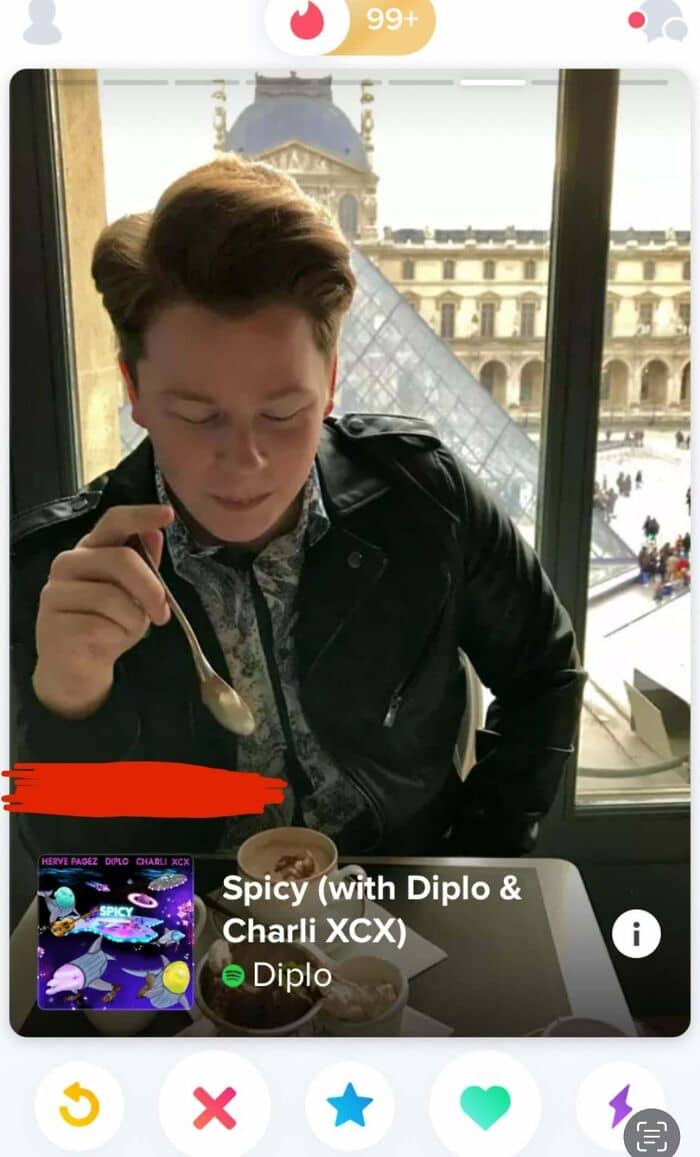The image size is (700, 1157).
Task: Open the Spicy anthem album cover
Action: pyautogui.click(x=116, y=932)
